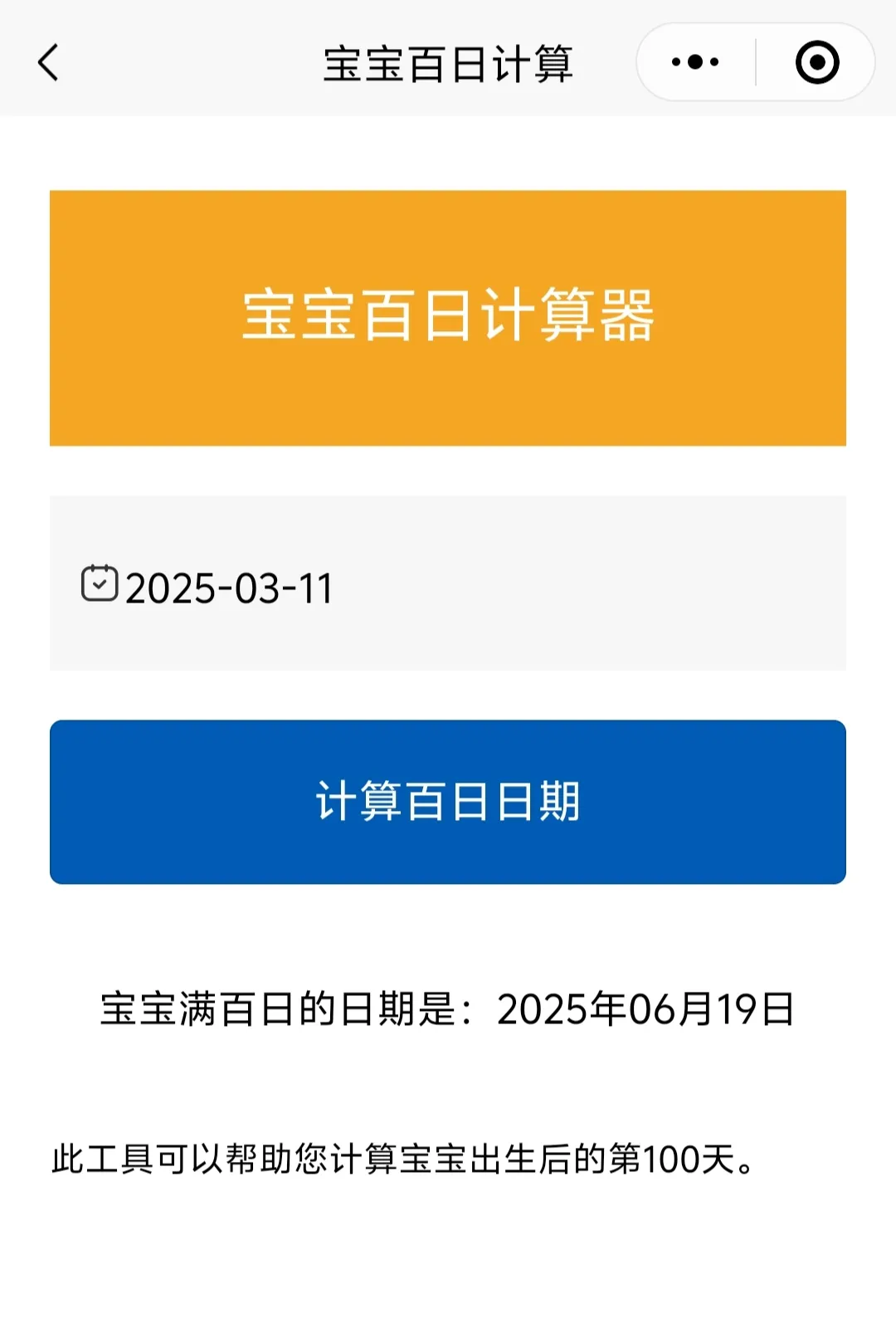Image resolution: width=896 pixels, height=1328 pixels.
Task: Click the 计算百日日期 button
Action: [x=448, y=799]
